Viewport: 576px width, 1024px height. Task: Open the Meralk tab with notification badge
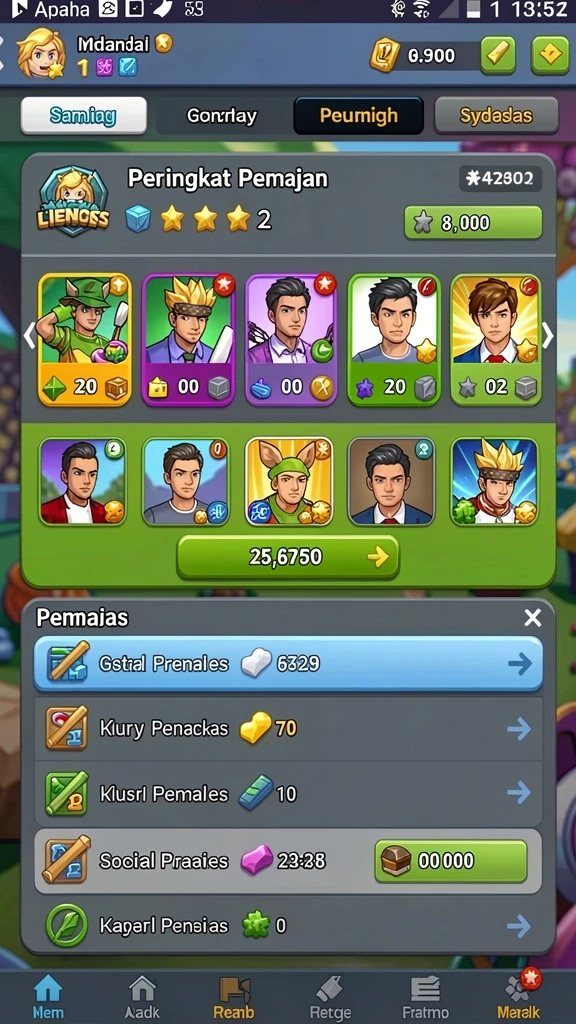pos(519,997)
